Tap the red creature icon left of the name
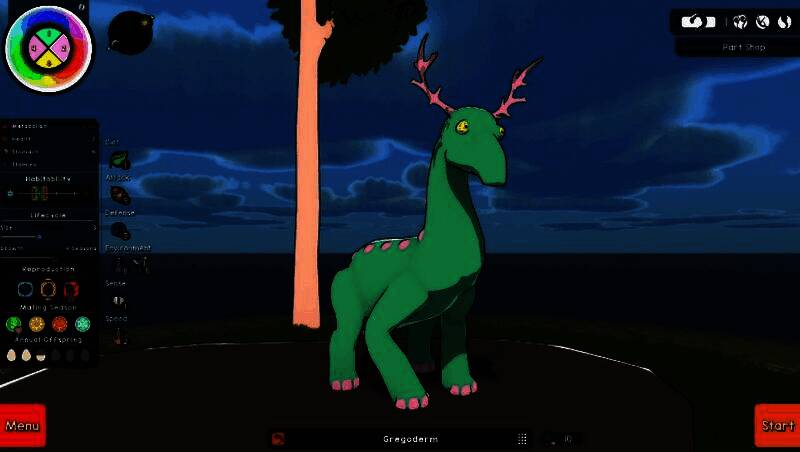800x452 pixels. coord(278,439)
